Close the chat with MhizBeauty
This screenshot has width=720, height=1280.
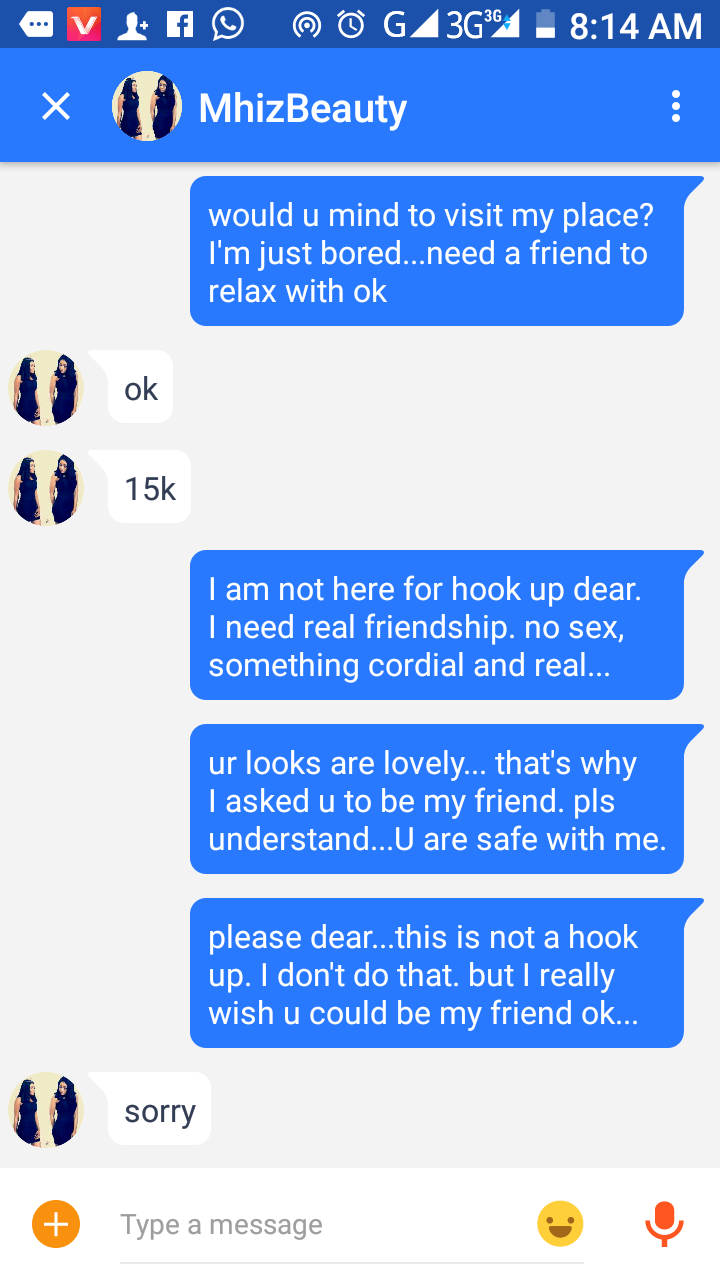pos(56,106)
